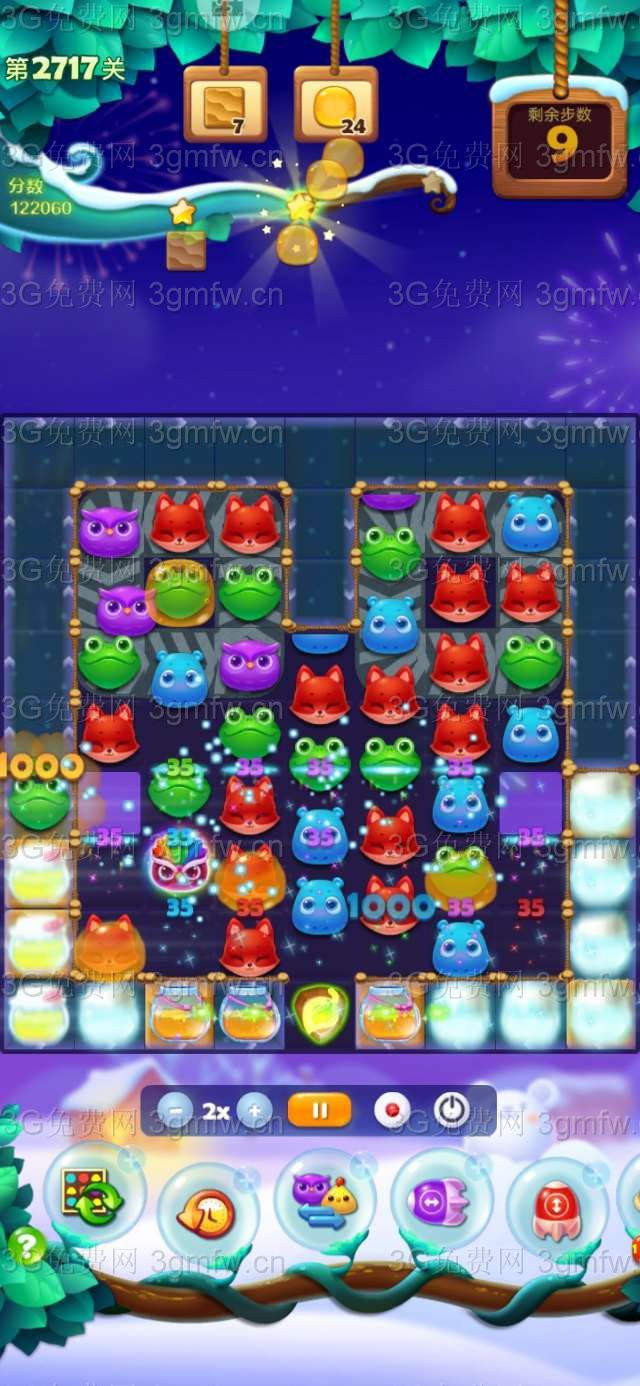The width and height of the screenshot is (640, 1386).
Task: Open help via the green question mark
Action: coord(27,1246)
